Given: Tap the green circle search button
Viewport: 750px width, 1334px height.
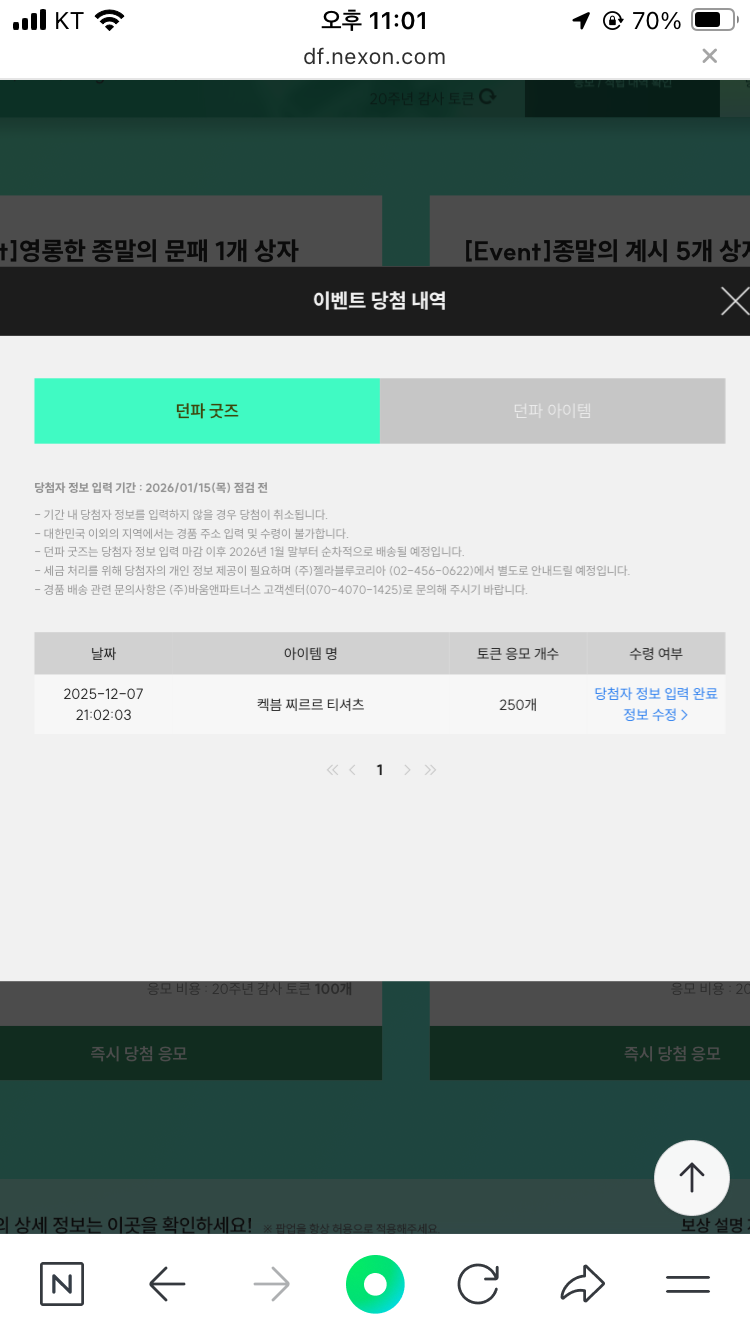Looking at the screenshot, I should [x=375, y=1284].
